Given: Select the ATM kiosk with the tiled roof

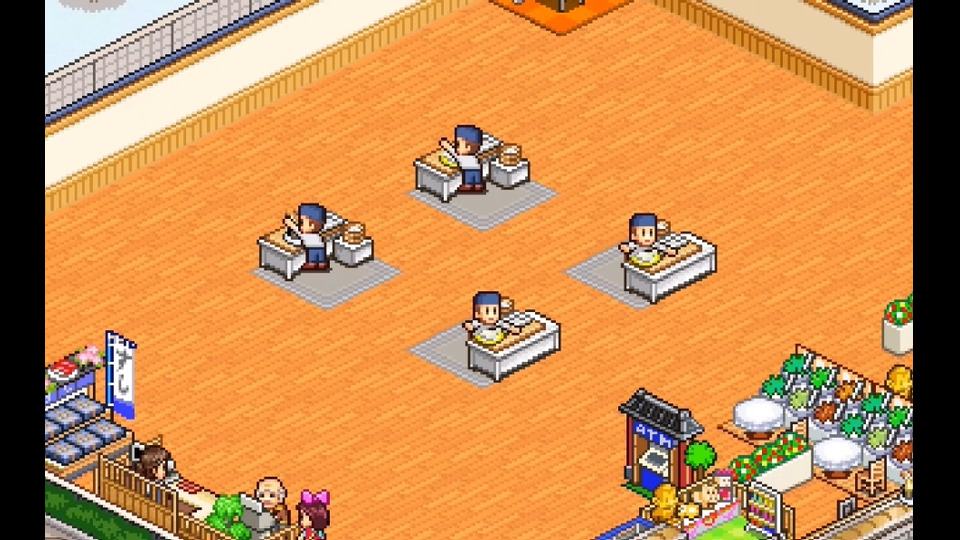Looking at the screenshot, I should pyautogui.click(x=658, y=443).
